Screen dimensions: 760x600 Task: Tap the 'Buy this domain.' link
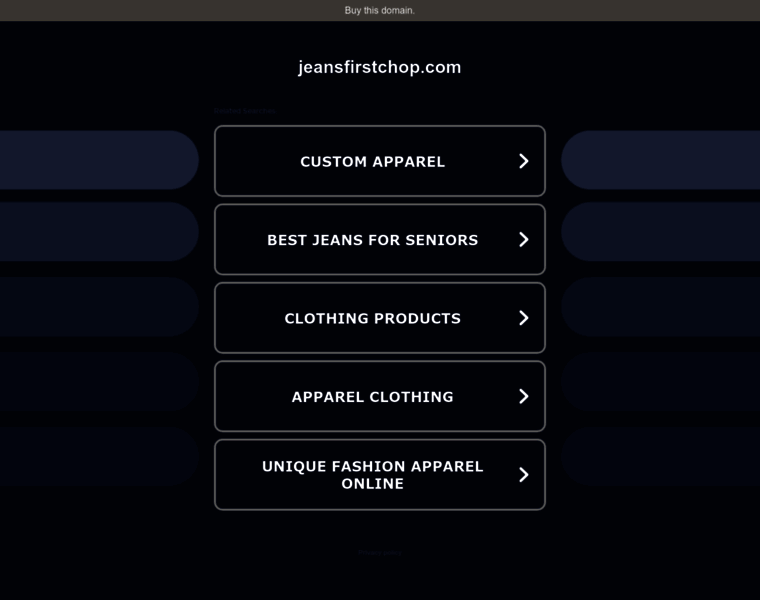(379, 10)
